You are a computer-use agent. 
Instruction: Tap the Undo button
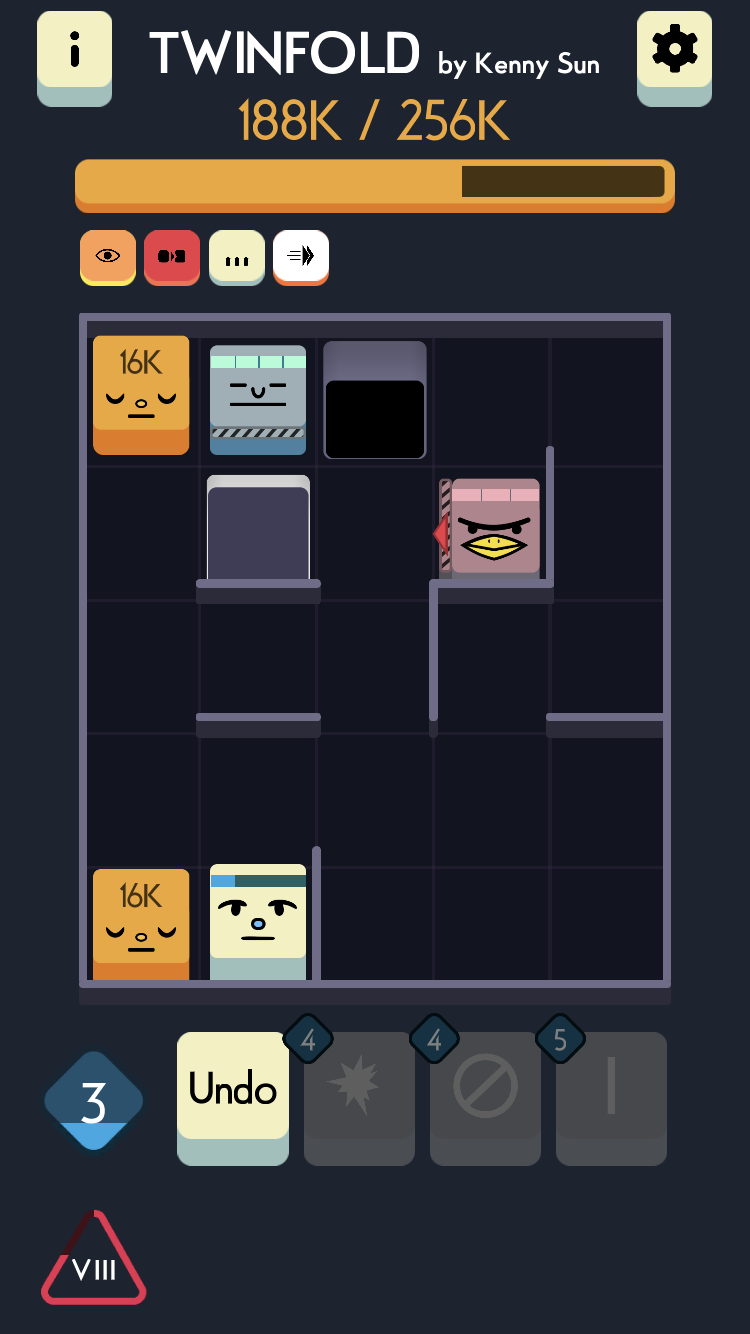click(233, 1098)
